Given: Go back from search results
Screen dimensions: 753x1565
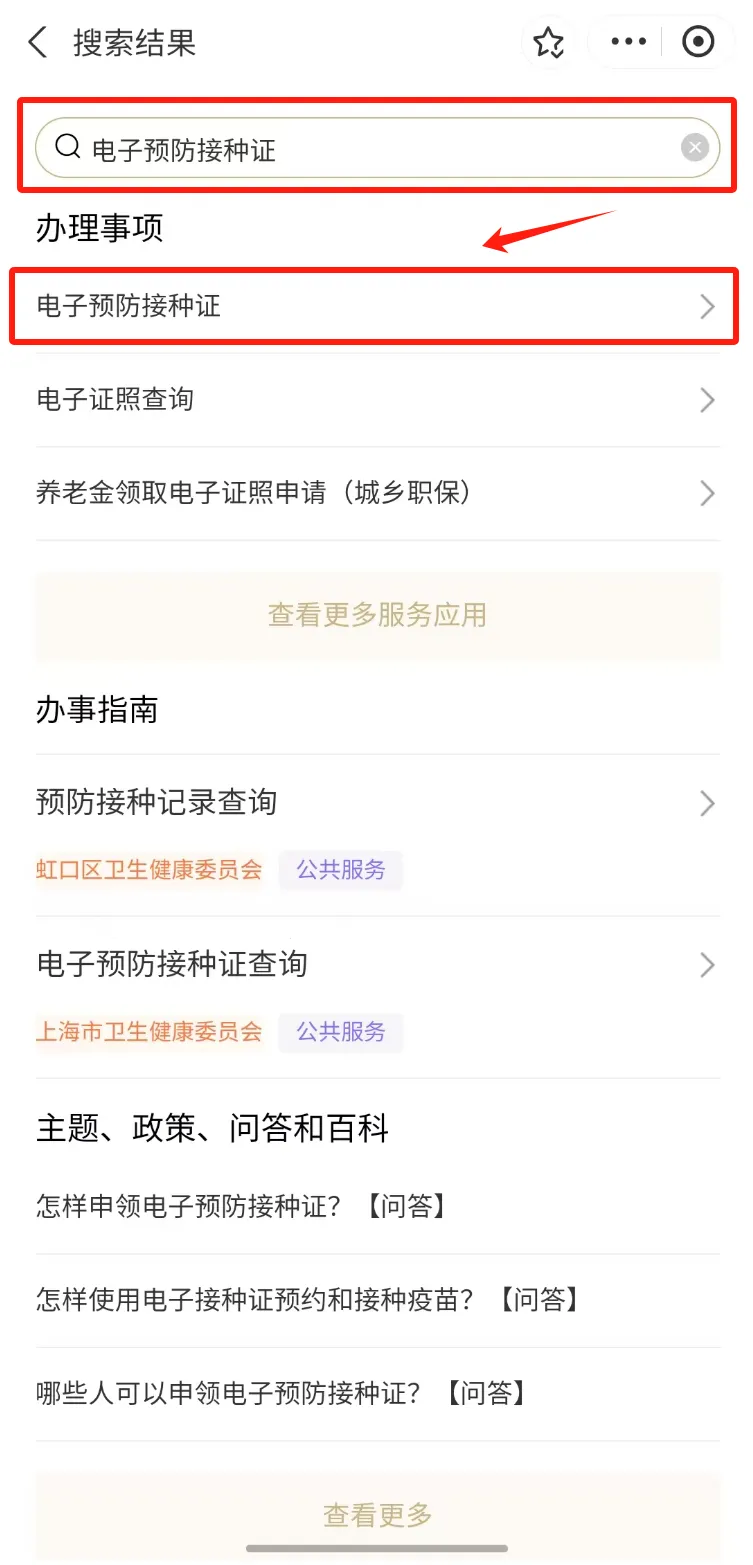Looking at the screenshot, I should (38, 43).
